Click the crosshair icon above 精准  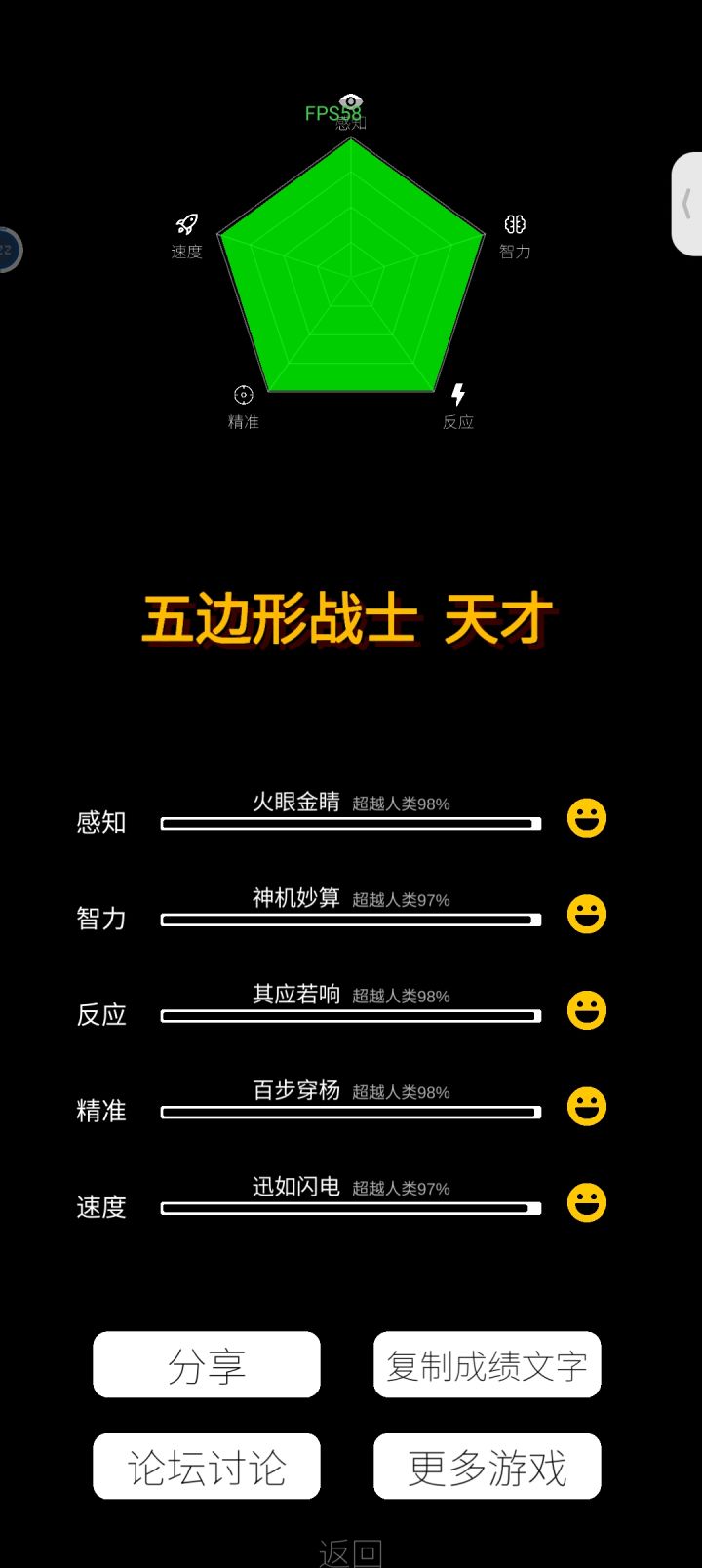(x=242, y=394)
